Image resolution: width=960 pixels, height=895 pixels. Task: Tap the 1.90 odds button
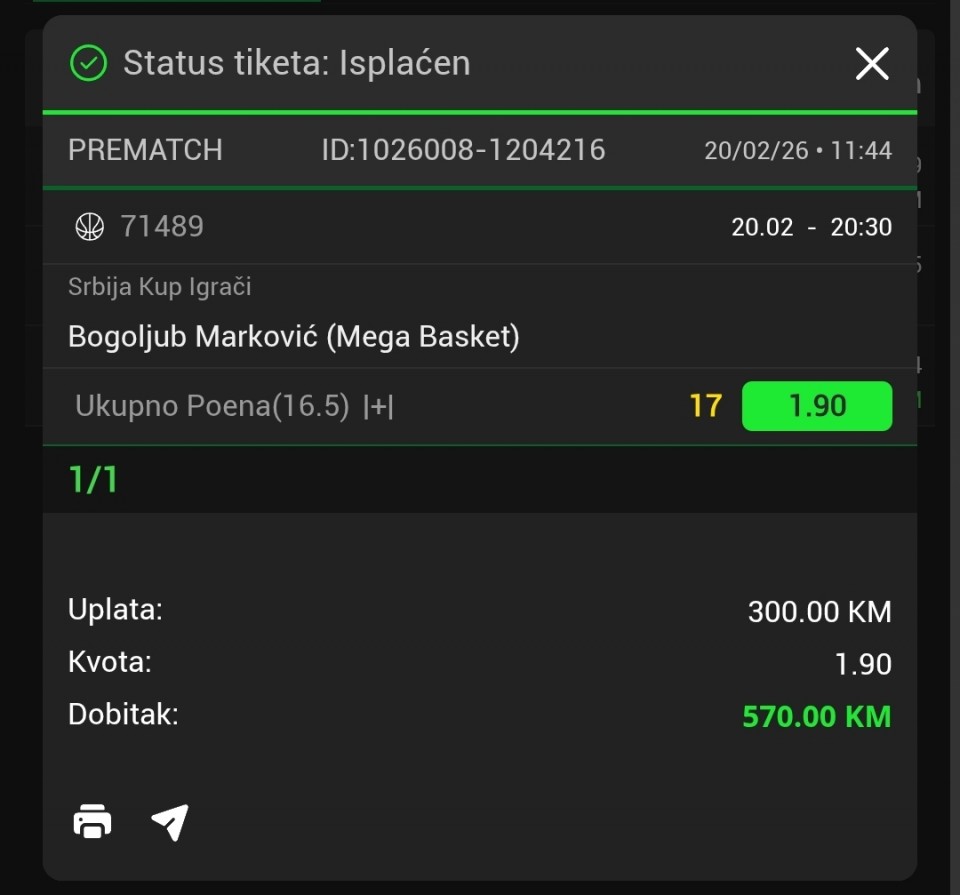pyautogui.click(x=816, y=406)
